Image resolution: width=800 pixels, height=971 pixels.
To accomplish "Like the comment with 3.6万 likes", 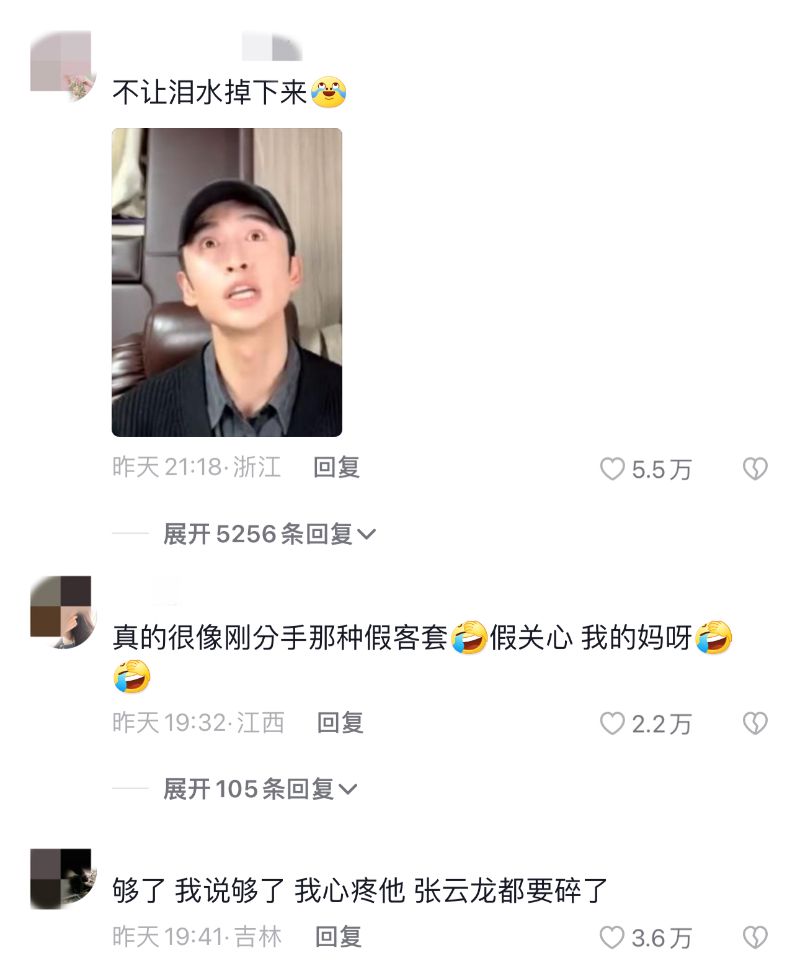I will (x=612, y=938).
